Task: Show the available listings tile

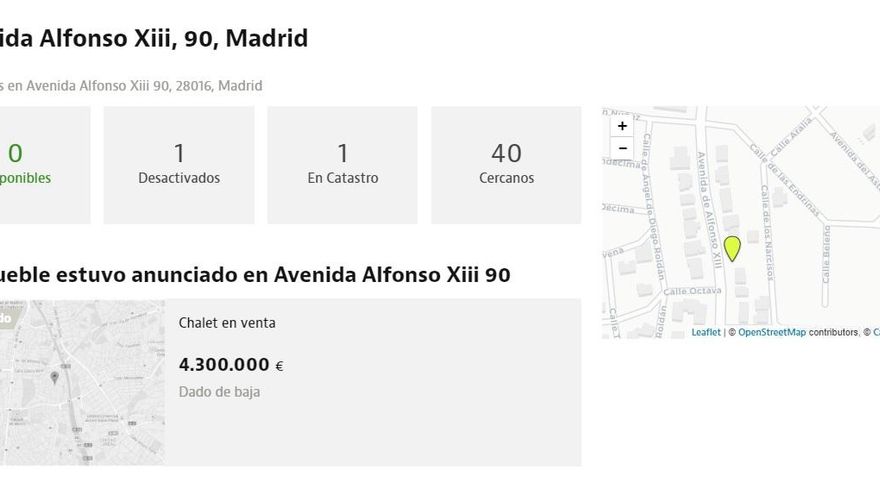Action: [40, 165]
